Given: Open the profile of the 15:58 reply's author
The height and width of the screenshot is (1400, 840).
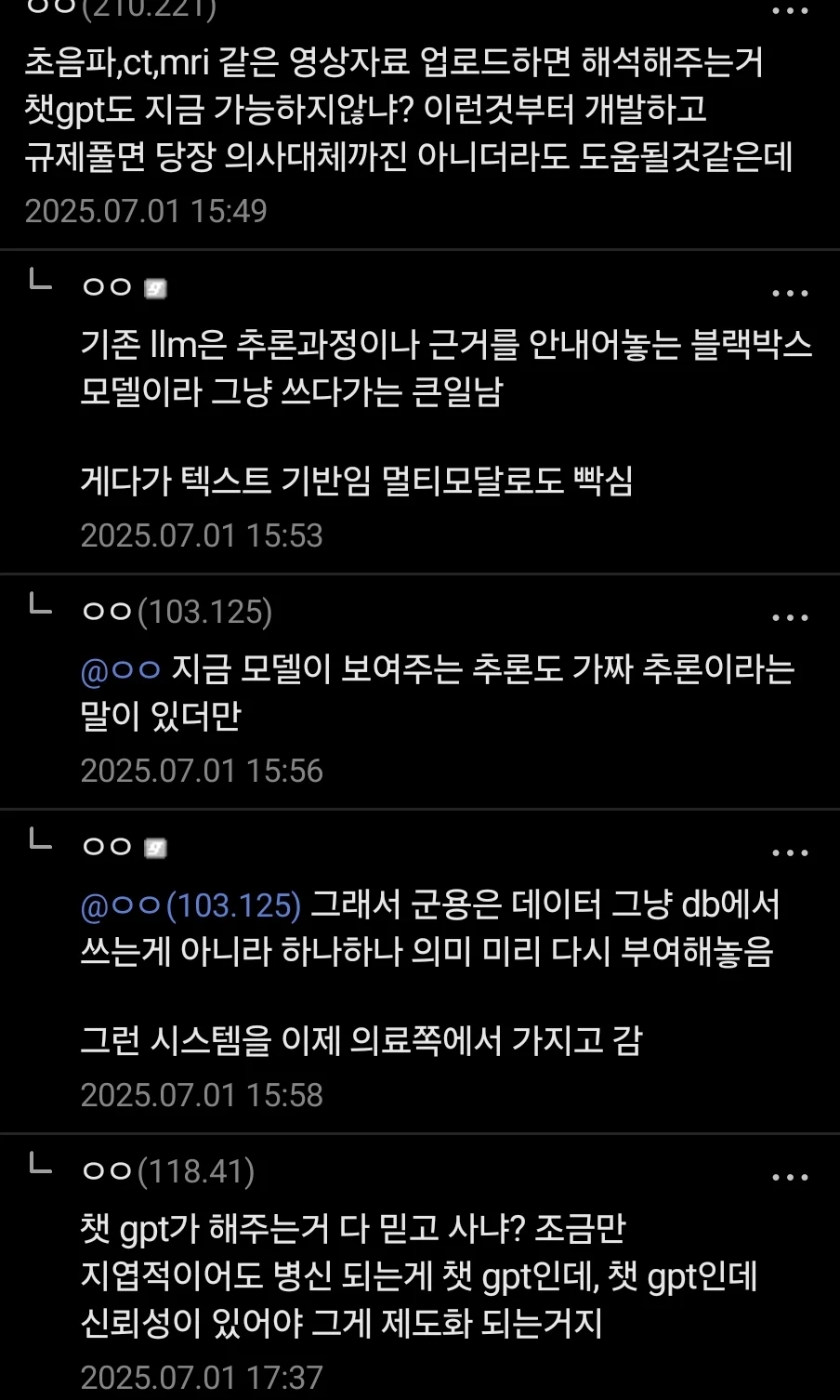Looking at the screenshot, I should click(109, 846).
